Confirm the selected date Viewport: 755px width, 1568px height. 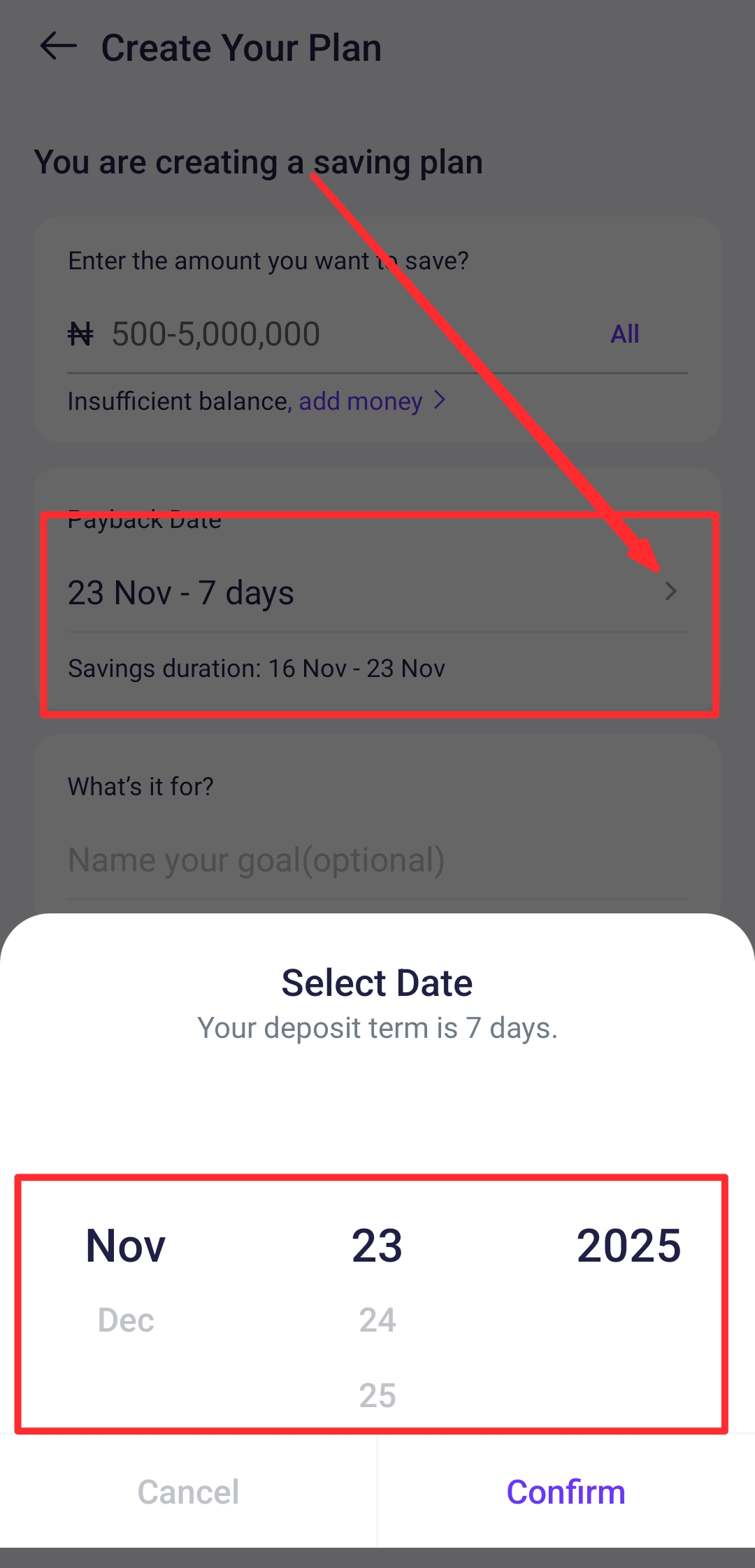coord(566,1491)
